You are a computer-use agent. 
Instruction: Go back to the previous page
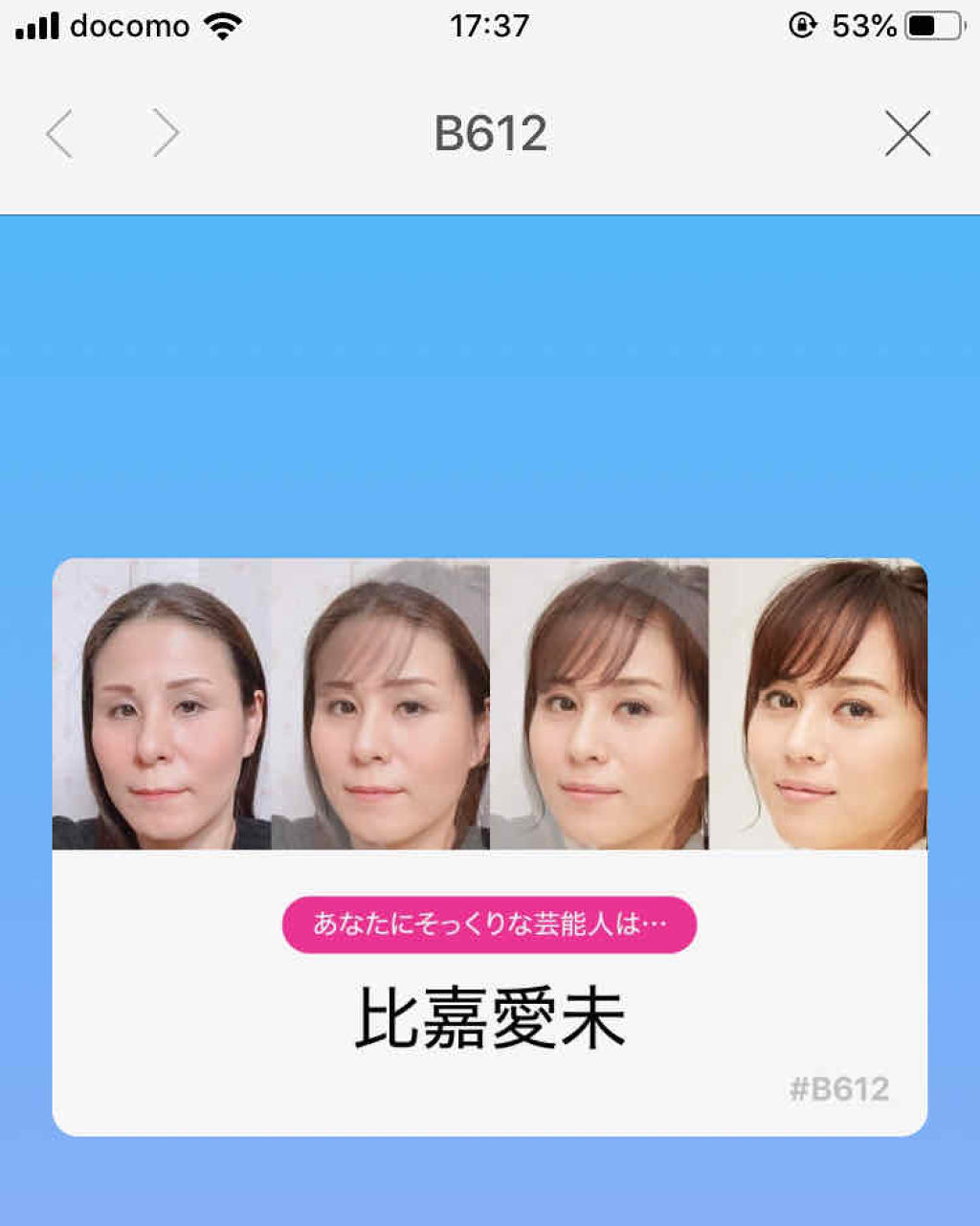tap(59, 133)
